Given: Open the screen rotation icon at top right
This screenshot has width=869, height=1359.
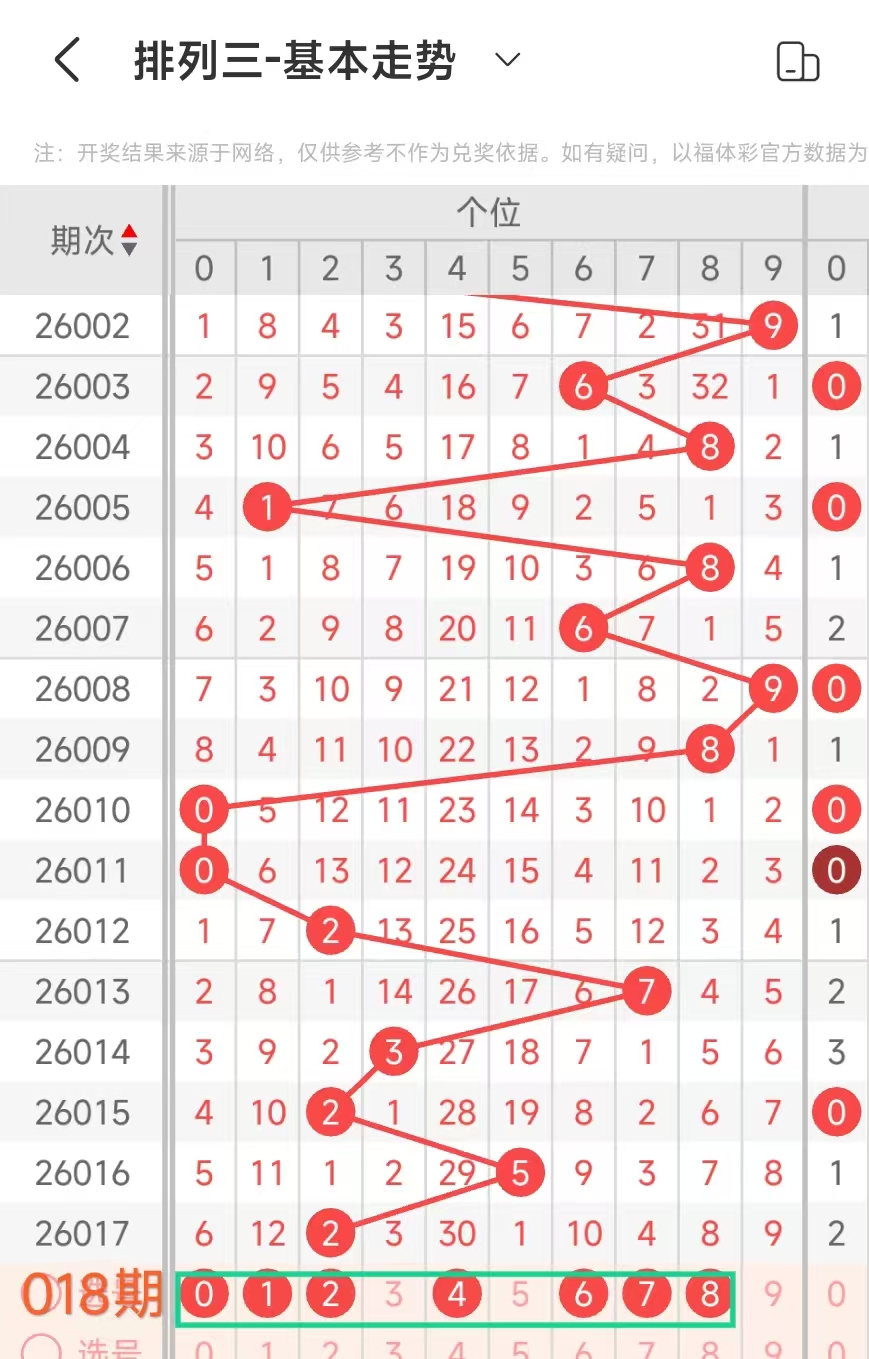Looking at the screenshot, I should 798,62.
